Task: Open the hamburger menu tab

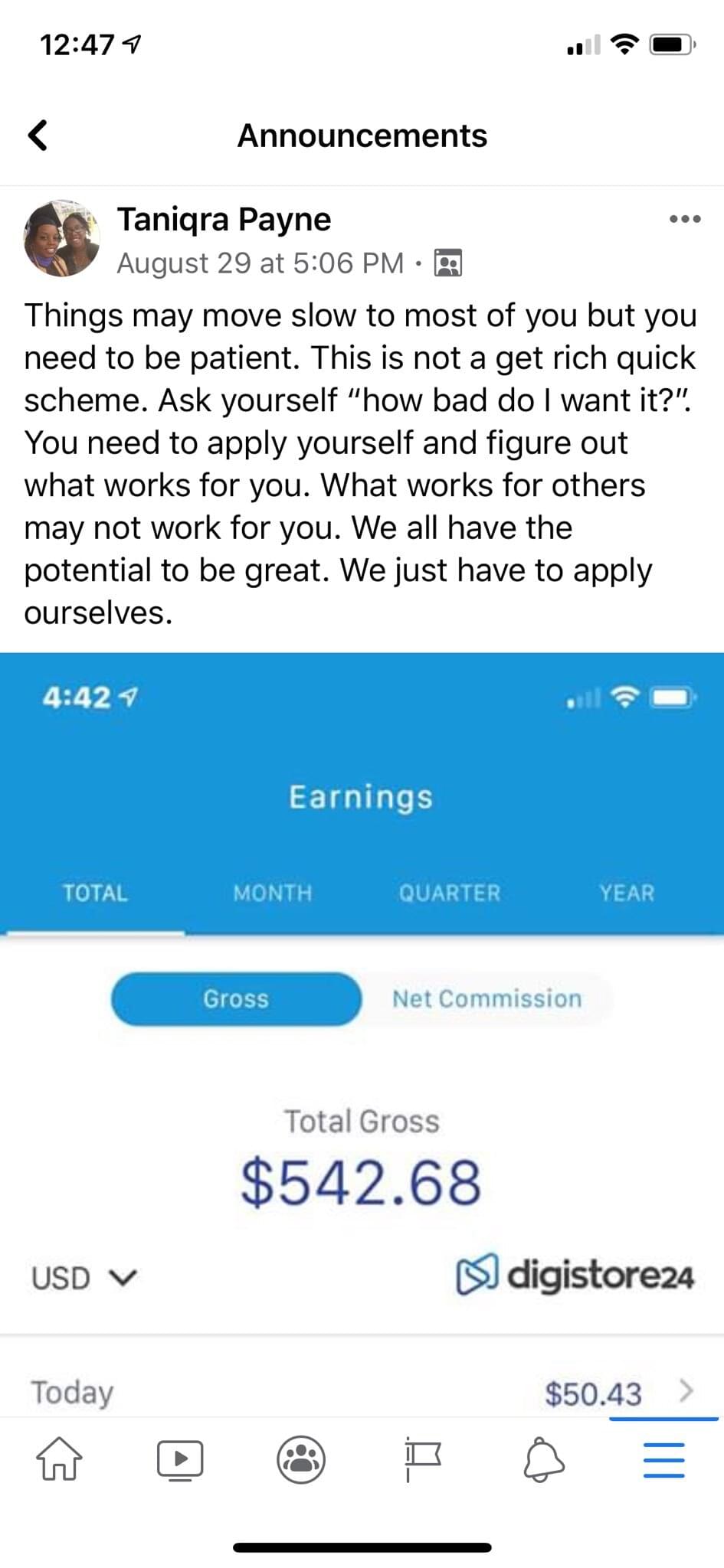Action: (663, 1459)
